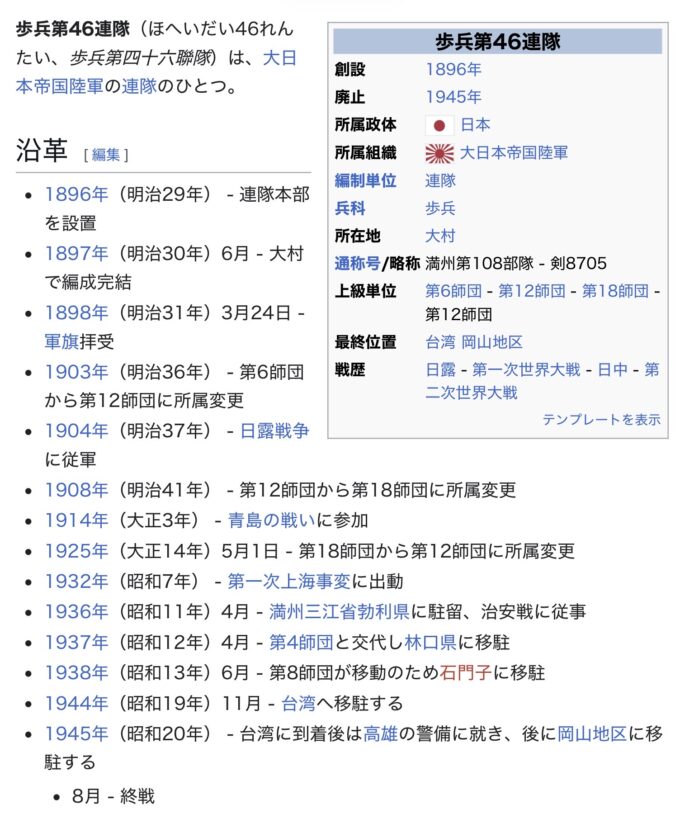This screenshot has height=823, width=680.
Task: Open the 青島の戦い article link
Action: click(272, 520)
